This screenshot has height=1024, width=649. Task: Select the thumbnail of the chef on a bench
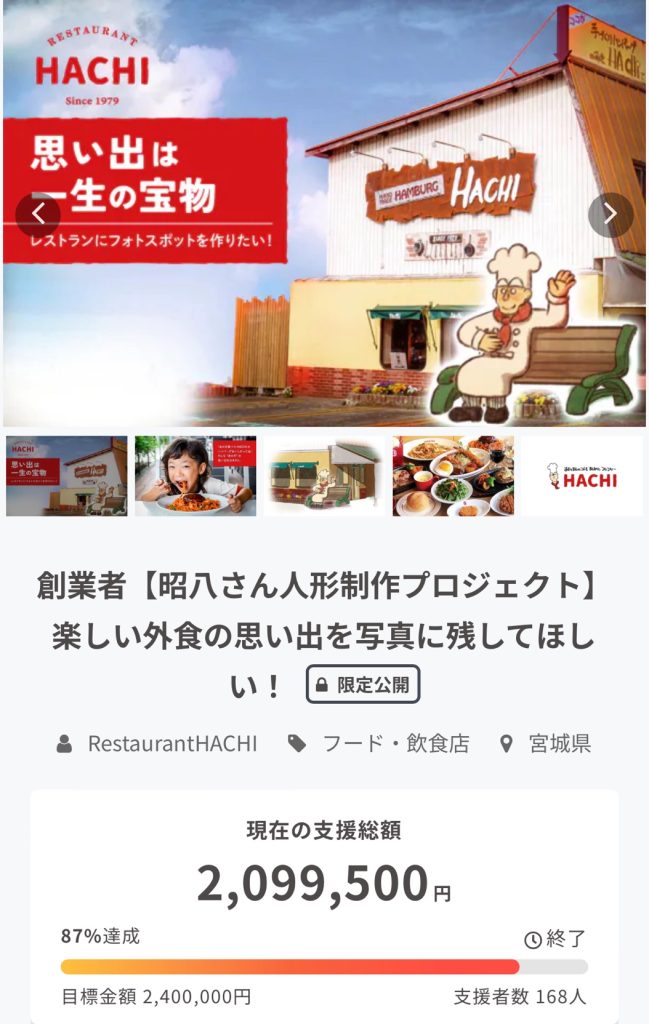tap(324, 476)
